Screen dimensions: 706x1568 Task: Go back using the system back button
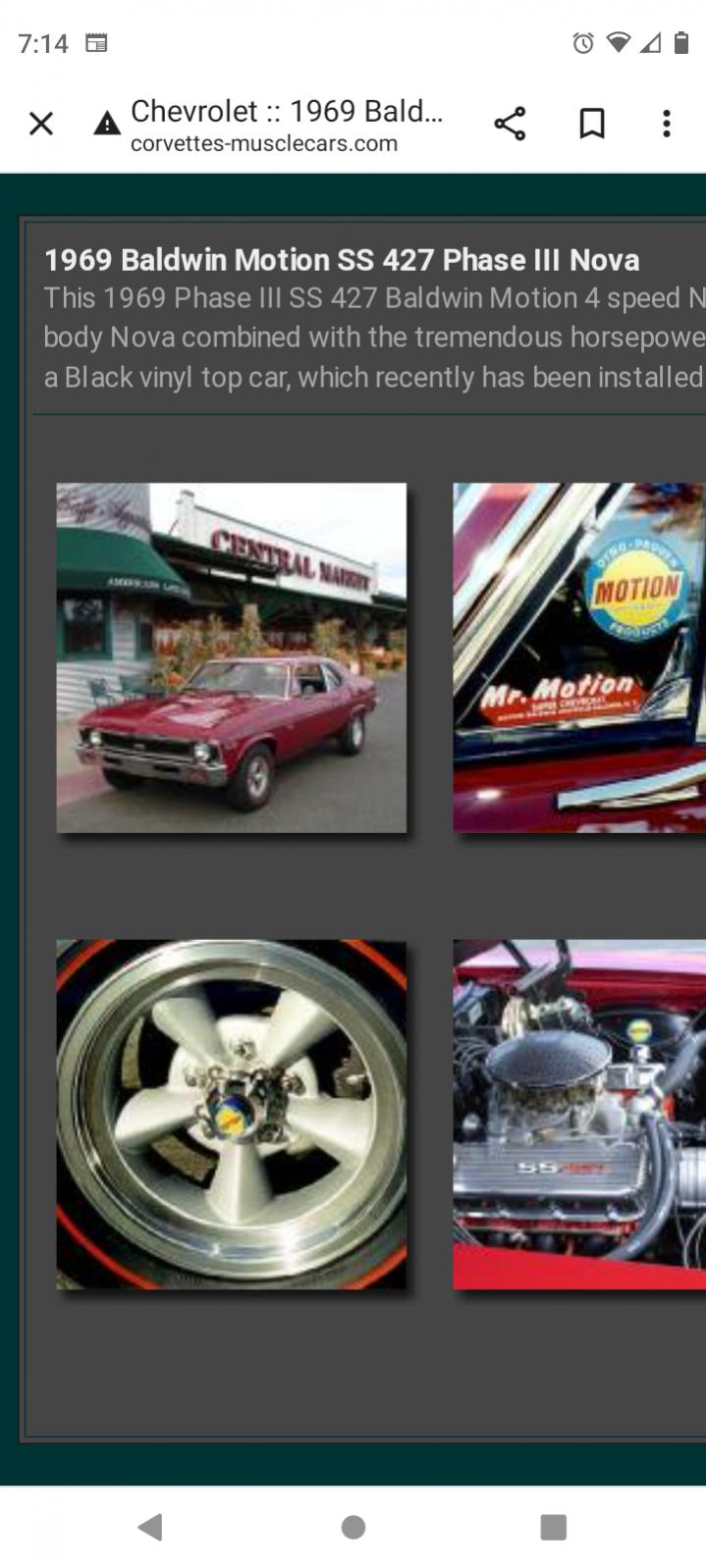pos(149,1527)
